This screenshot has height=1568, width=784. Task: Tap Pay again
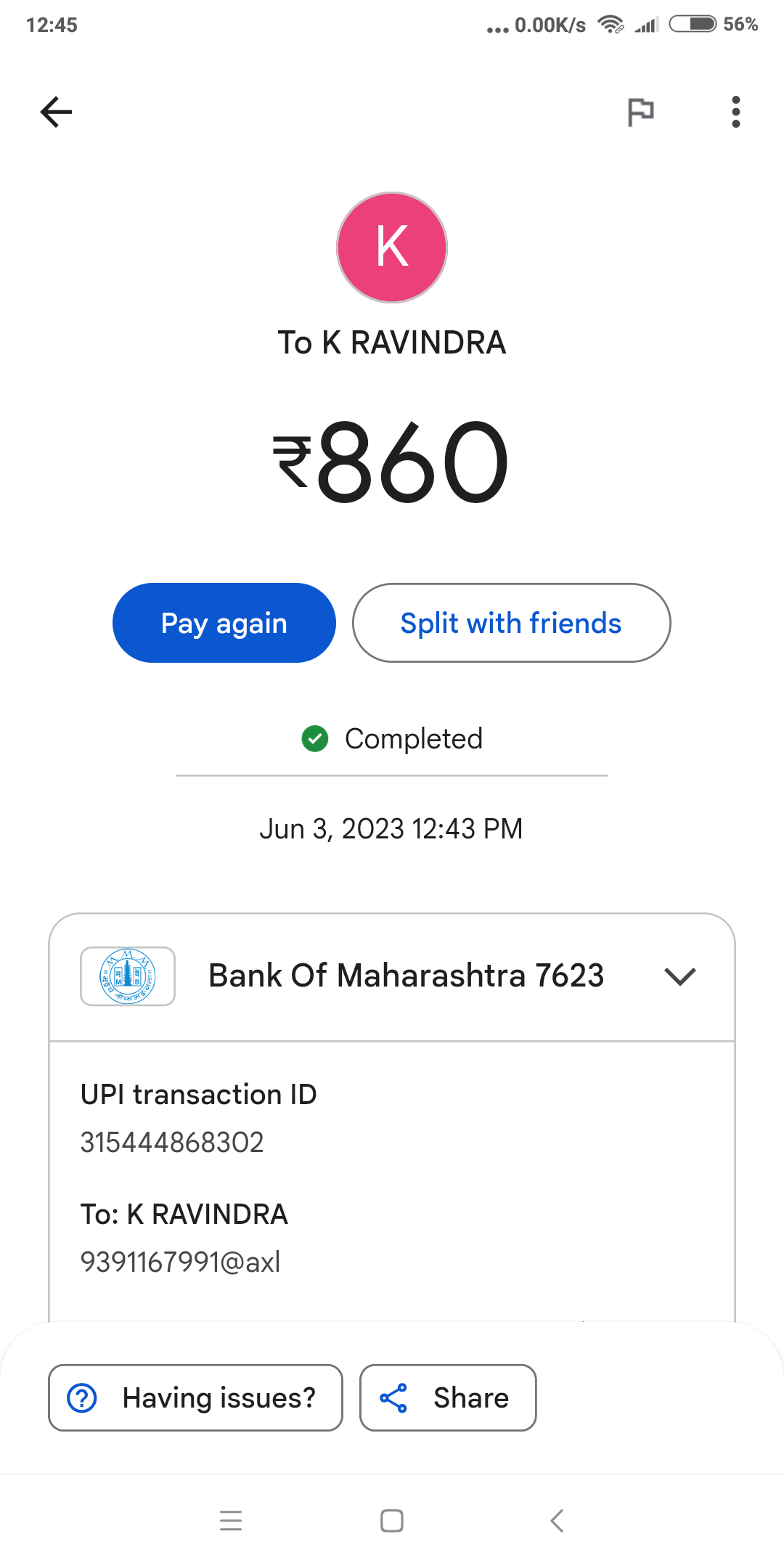point(224,623)
